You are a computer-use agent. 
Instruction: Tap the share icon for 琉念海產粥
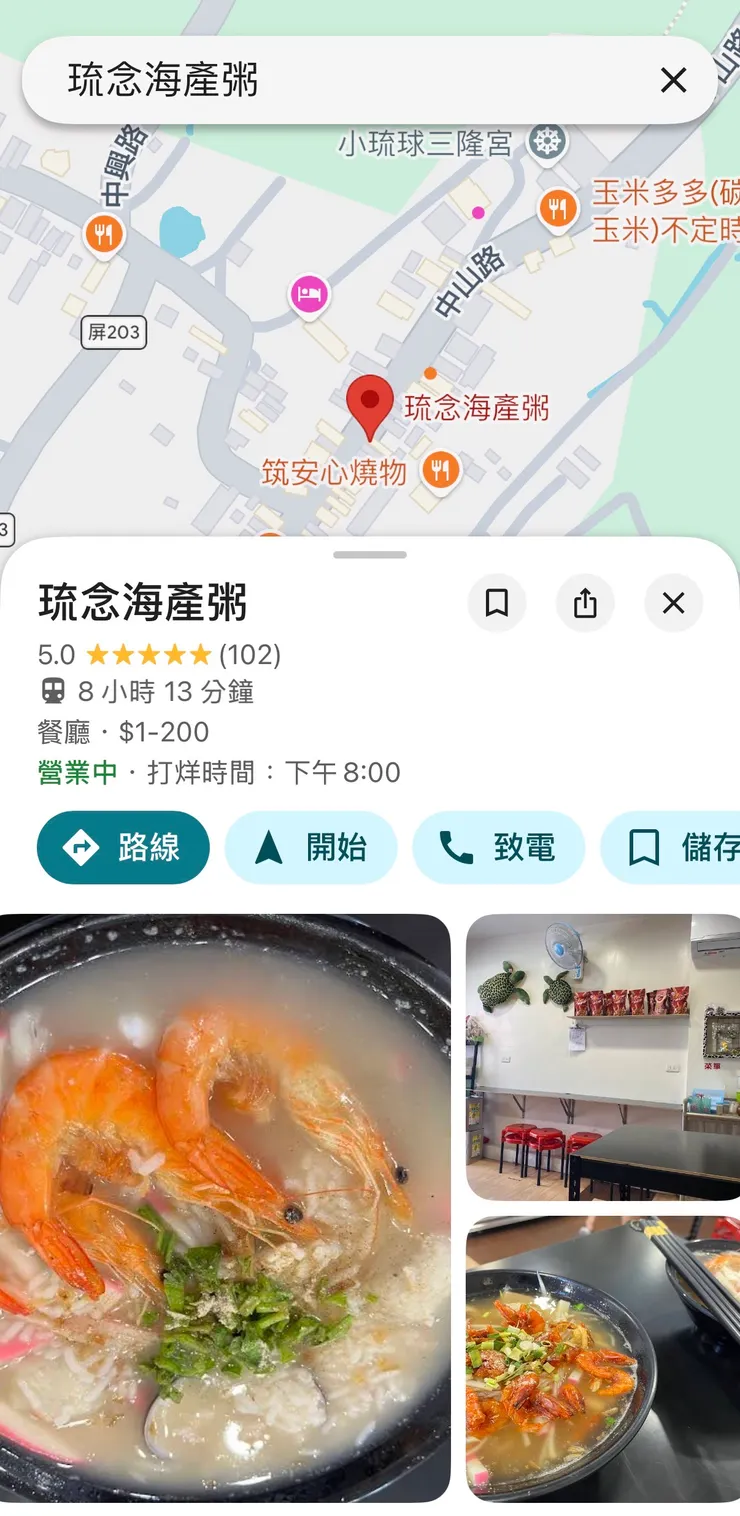[585, 603]
